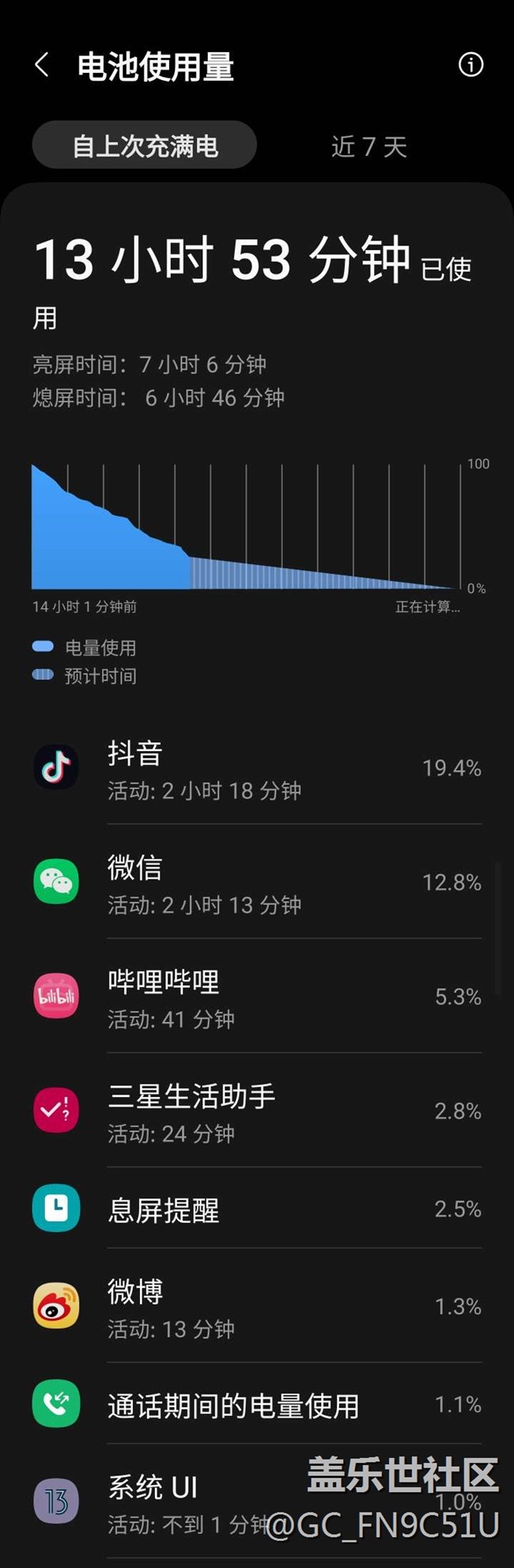Open the 哔哩哔哩 usage row
Image resolution: width=514 pixels, height=1568 pixels.
257,997
